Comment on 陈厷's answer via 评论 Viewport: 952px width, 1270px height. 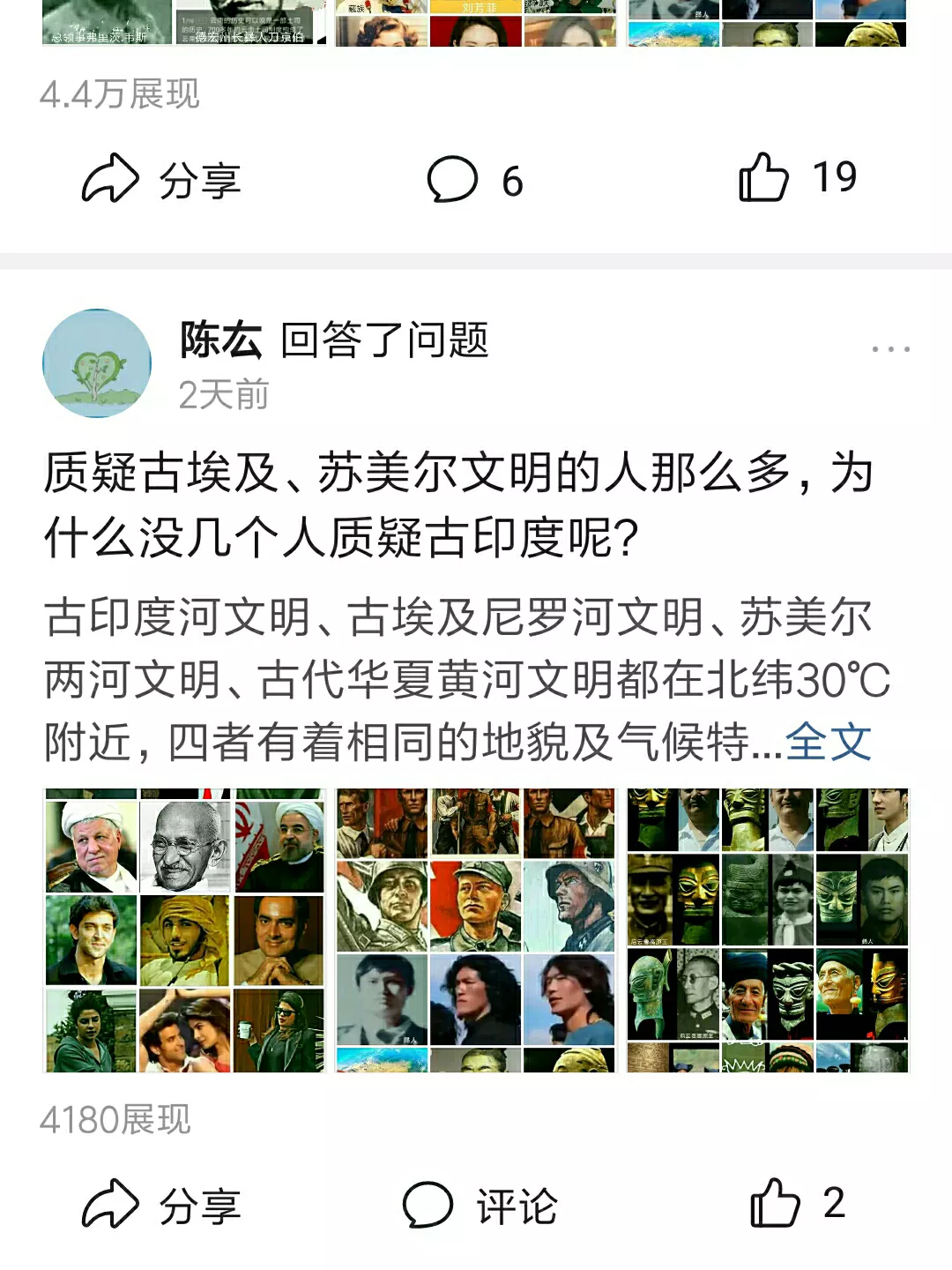(480, 1206)
